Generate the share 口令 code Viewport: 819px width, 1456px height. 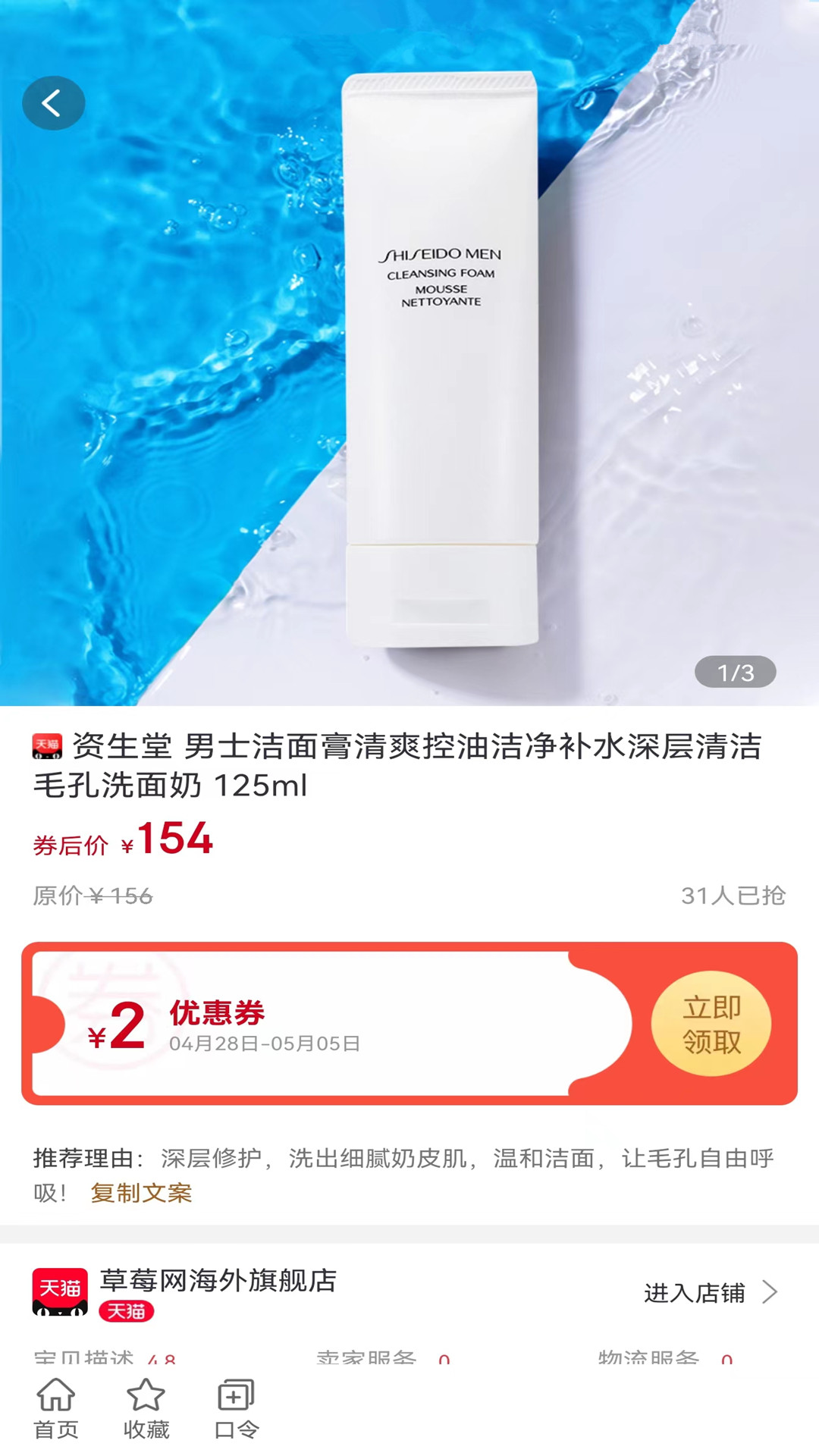point(236,1409)
